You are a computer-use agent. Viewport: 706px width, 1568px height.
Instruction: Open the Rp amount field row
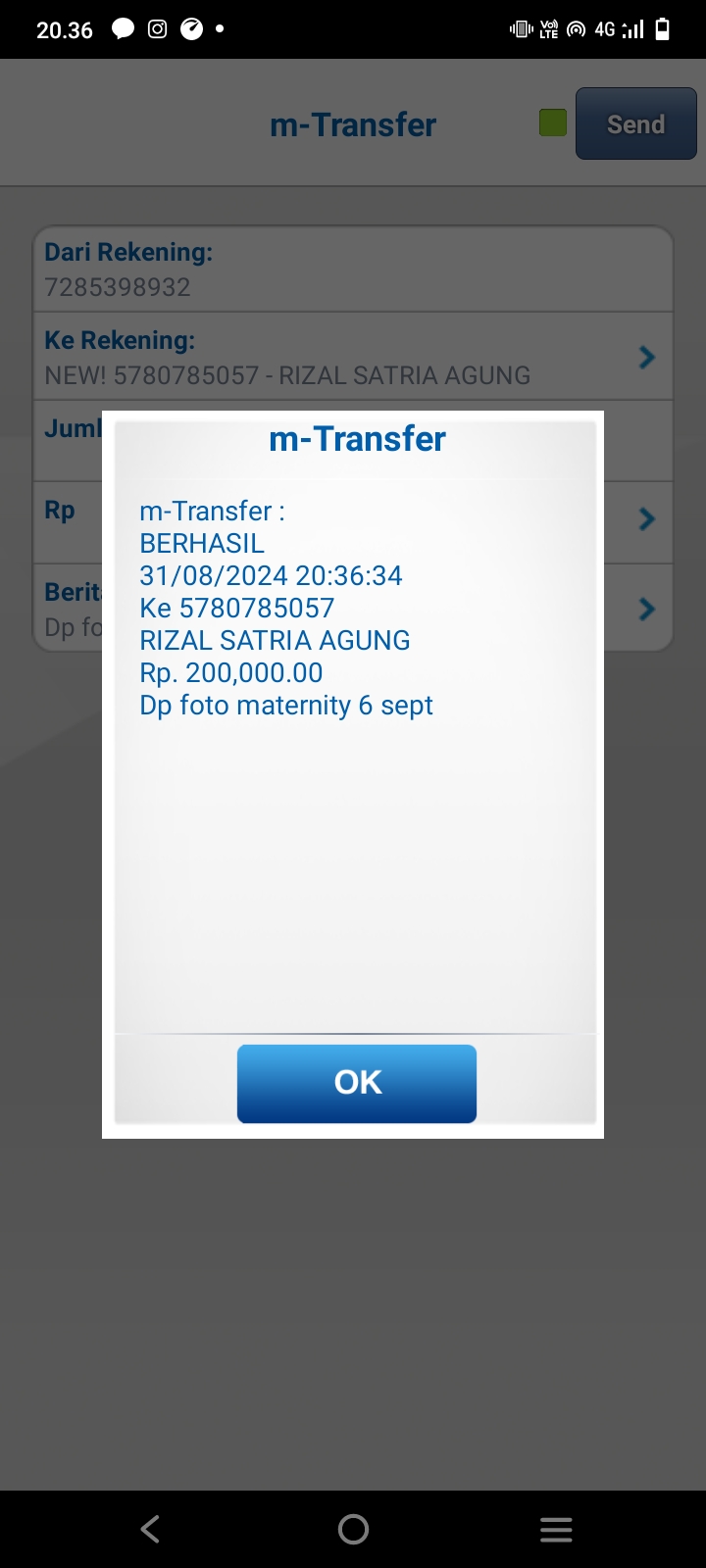(645, 519)
